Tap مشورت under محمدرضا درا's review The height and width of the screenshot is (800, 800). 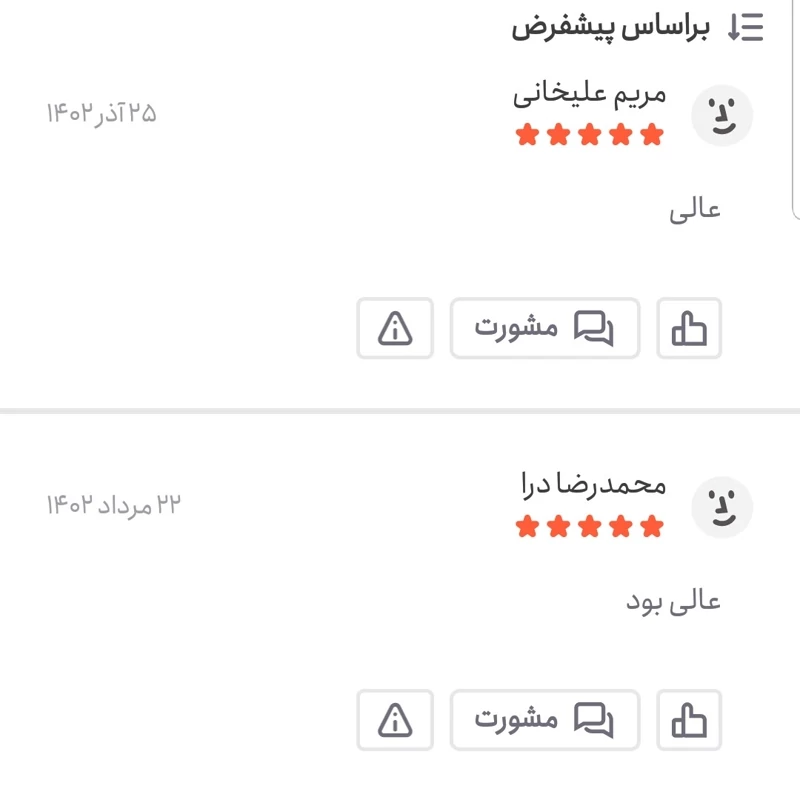pyautogui.click(x=544, y=720)
